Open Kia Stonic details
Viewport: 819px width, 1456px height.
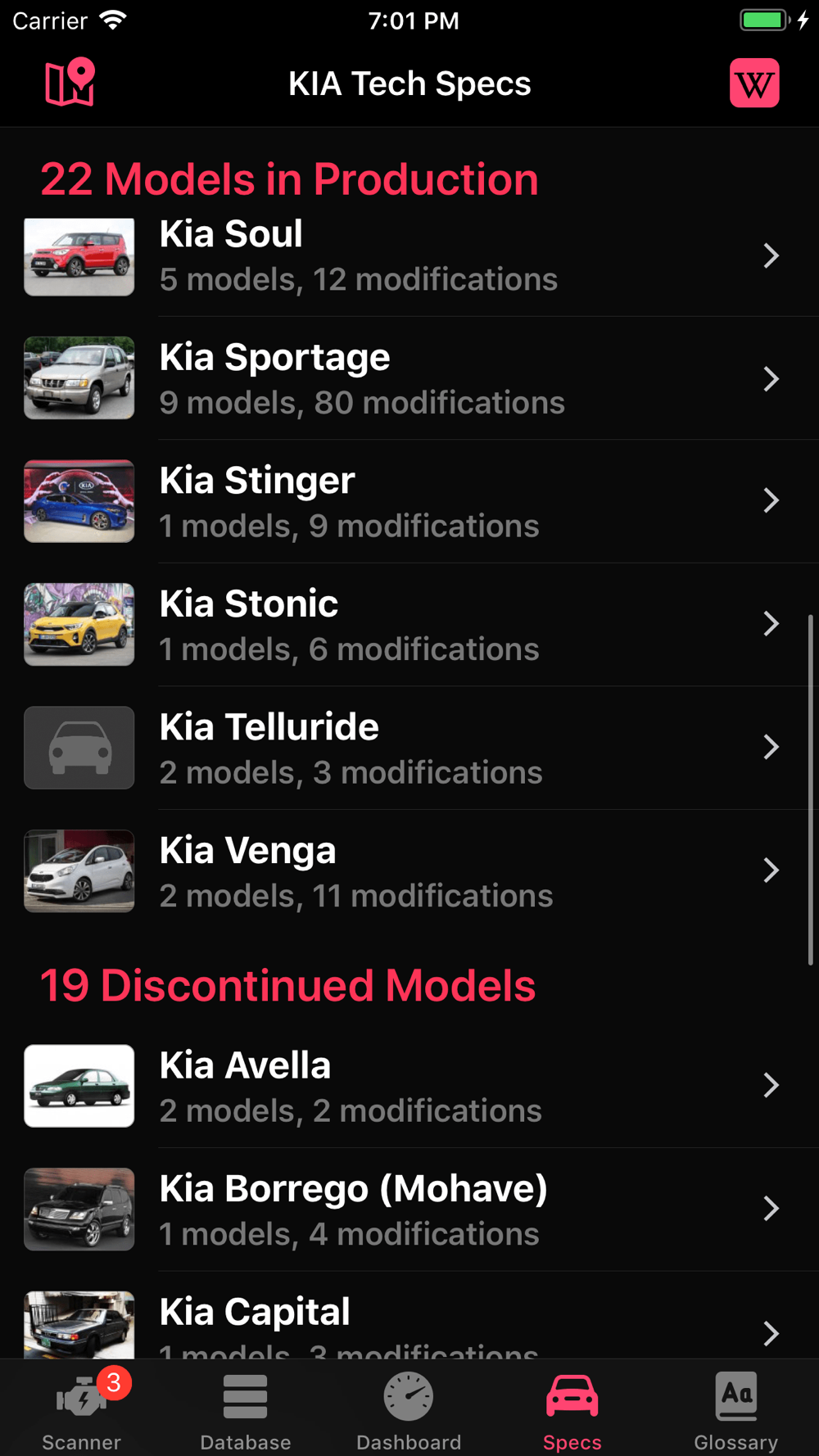(409, 625)
